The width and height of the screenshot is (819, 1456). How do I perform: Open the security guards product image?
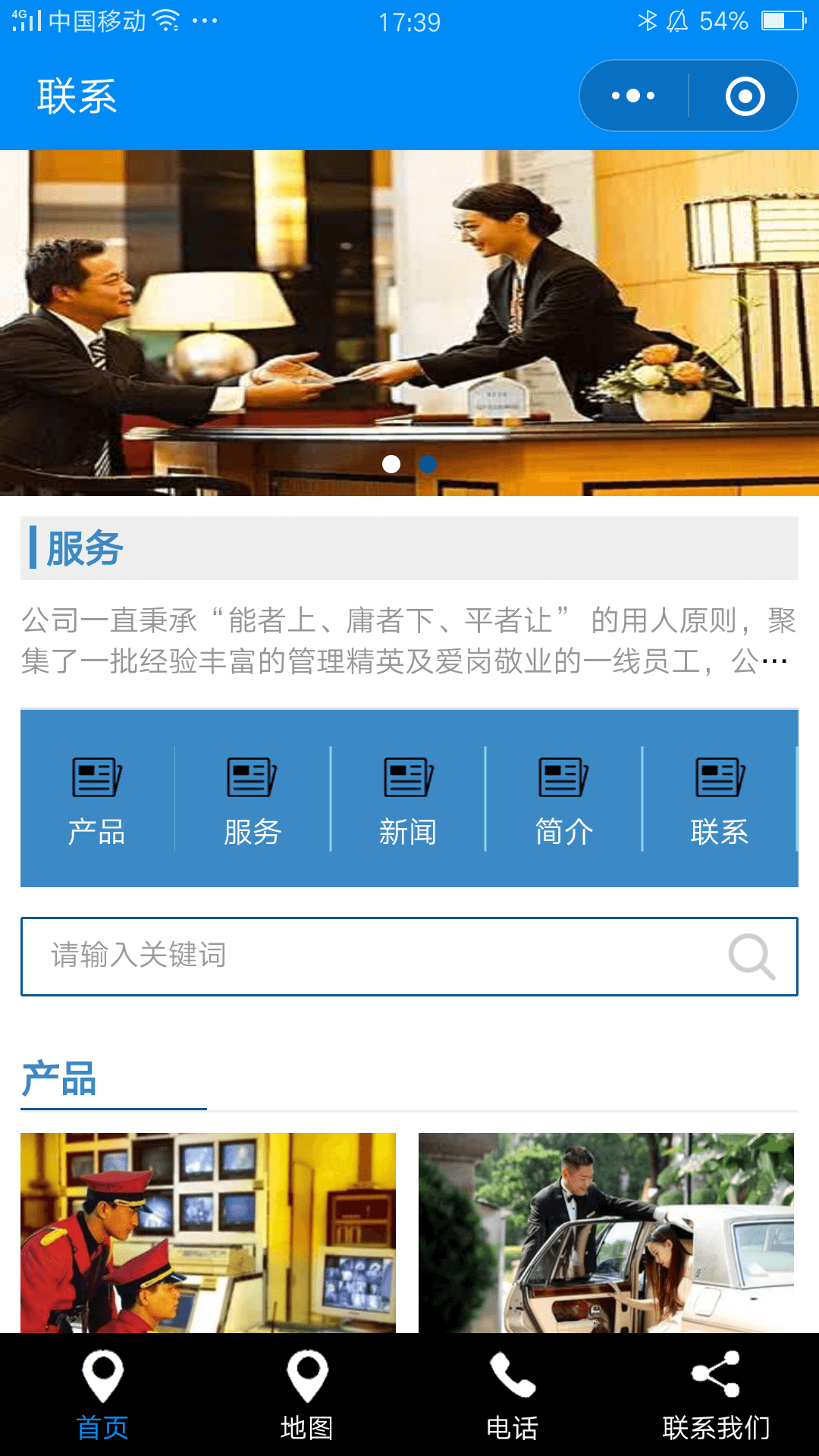[208, 1232]
